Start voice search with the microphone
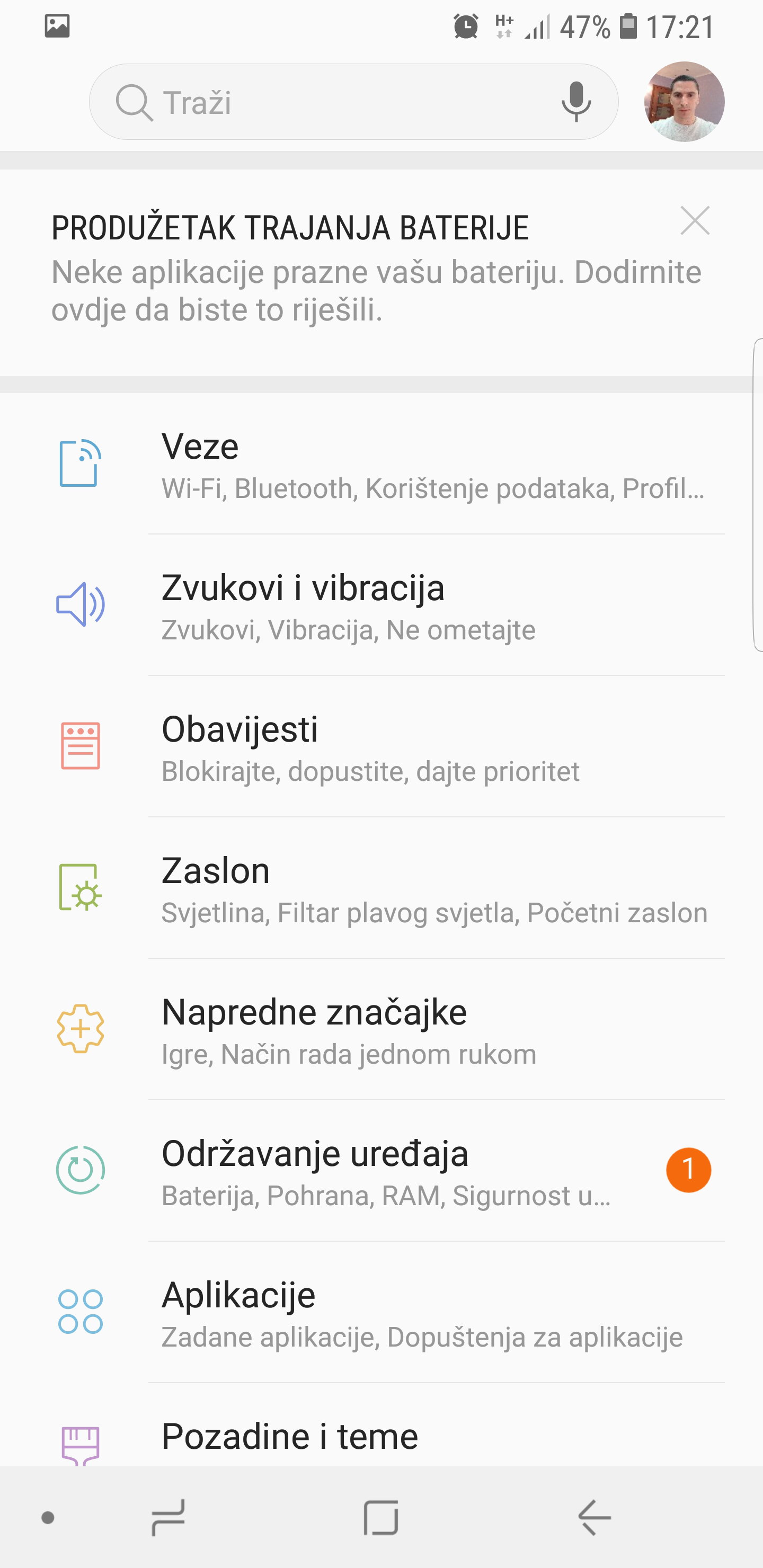Image resolution: width=763 pixels, height=1568 pixels. pos(575,102)
